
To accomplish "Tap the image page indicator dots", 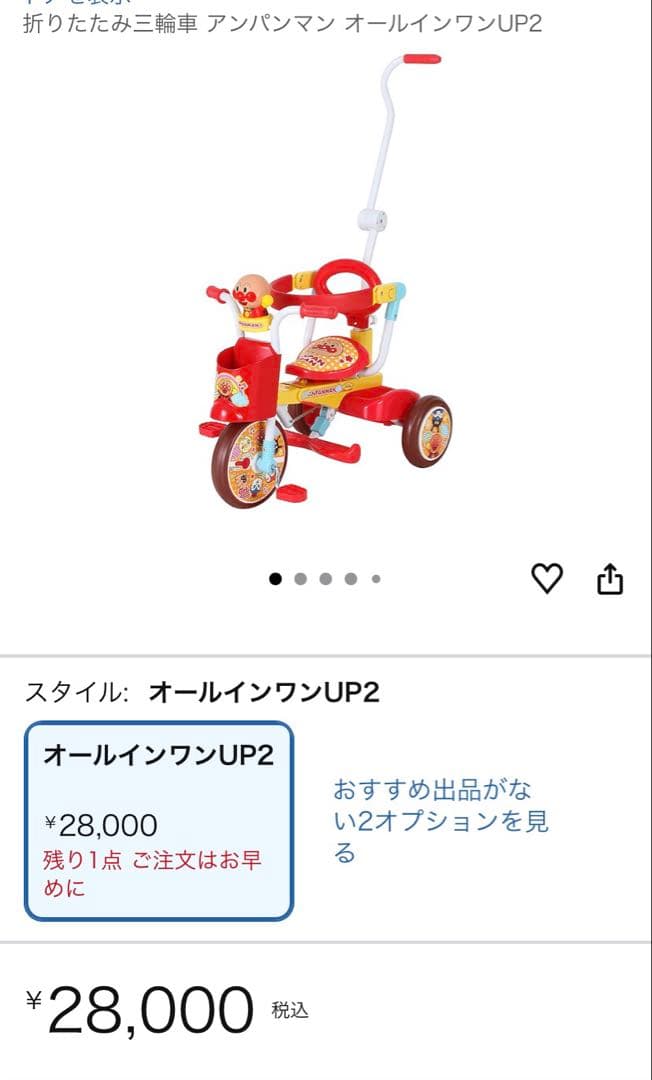I will (x=326, y=578).
